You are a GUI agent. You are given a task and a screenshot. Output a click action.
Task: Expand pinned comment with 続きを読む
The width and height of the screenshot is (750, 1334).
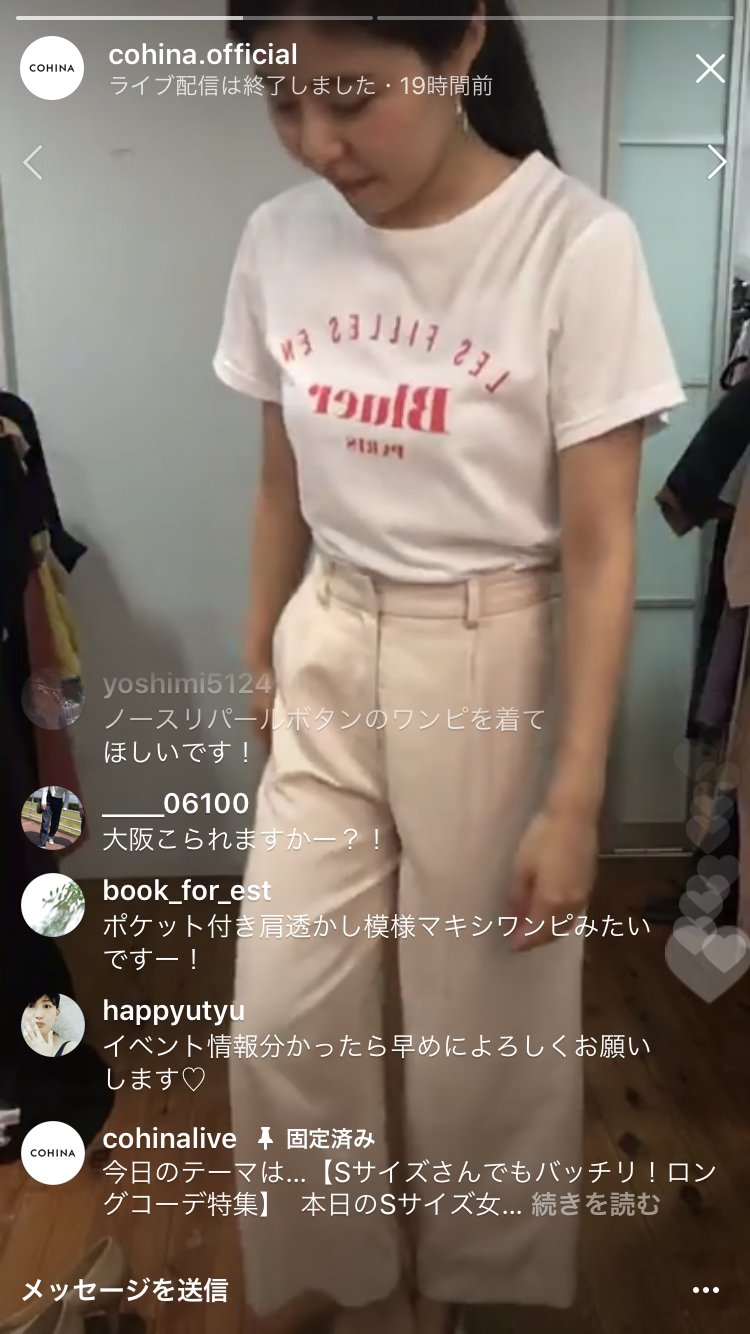coord(596,1205)
